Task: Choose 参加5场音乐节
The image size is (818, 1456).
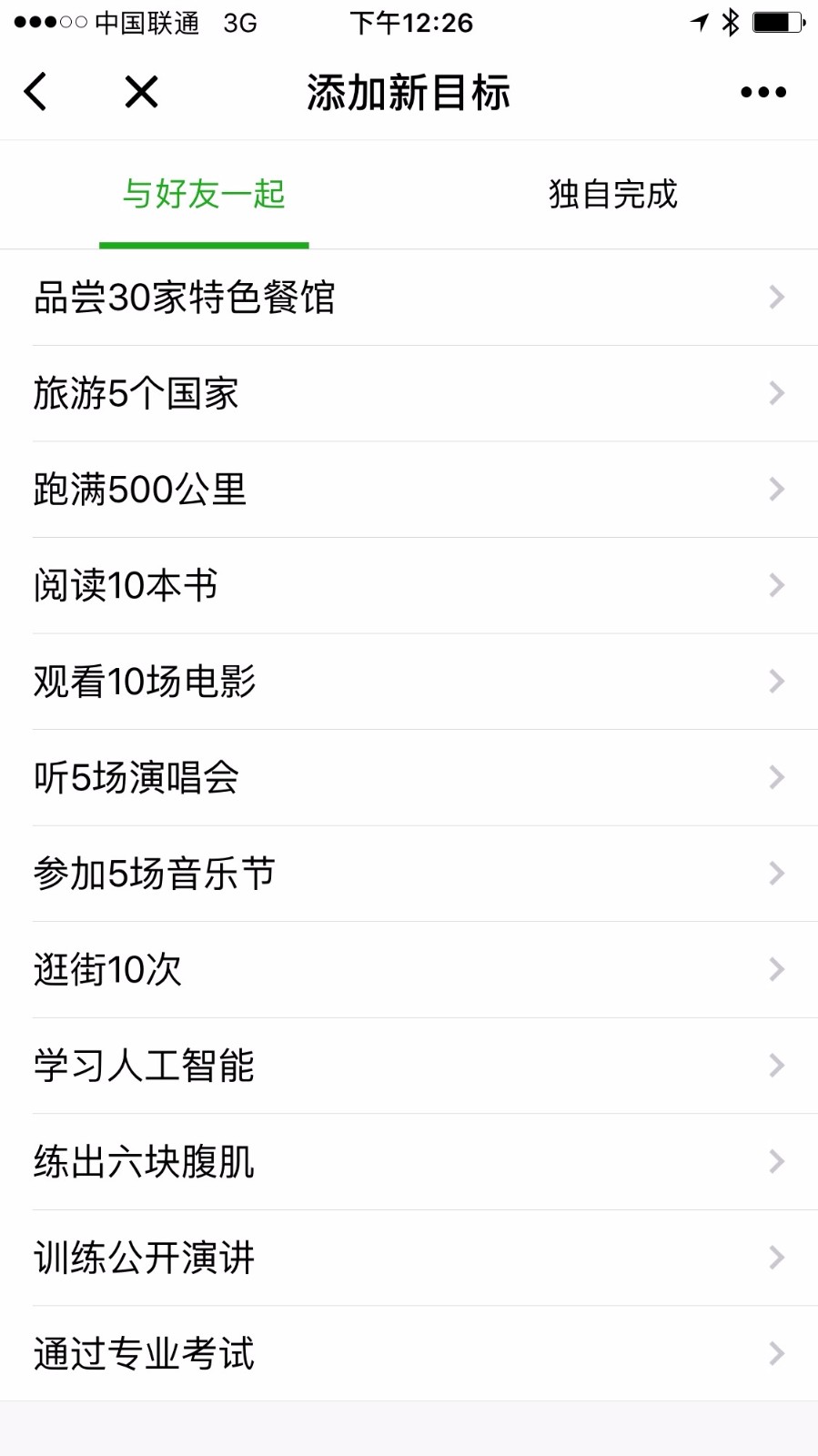Action: [409, 874]
